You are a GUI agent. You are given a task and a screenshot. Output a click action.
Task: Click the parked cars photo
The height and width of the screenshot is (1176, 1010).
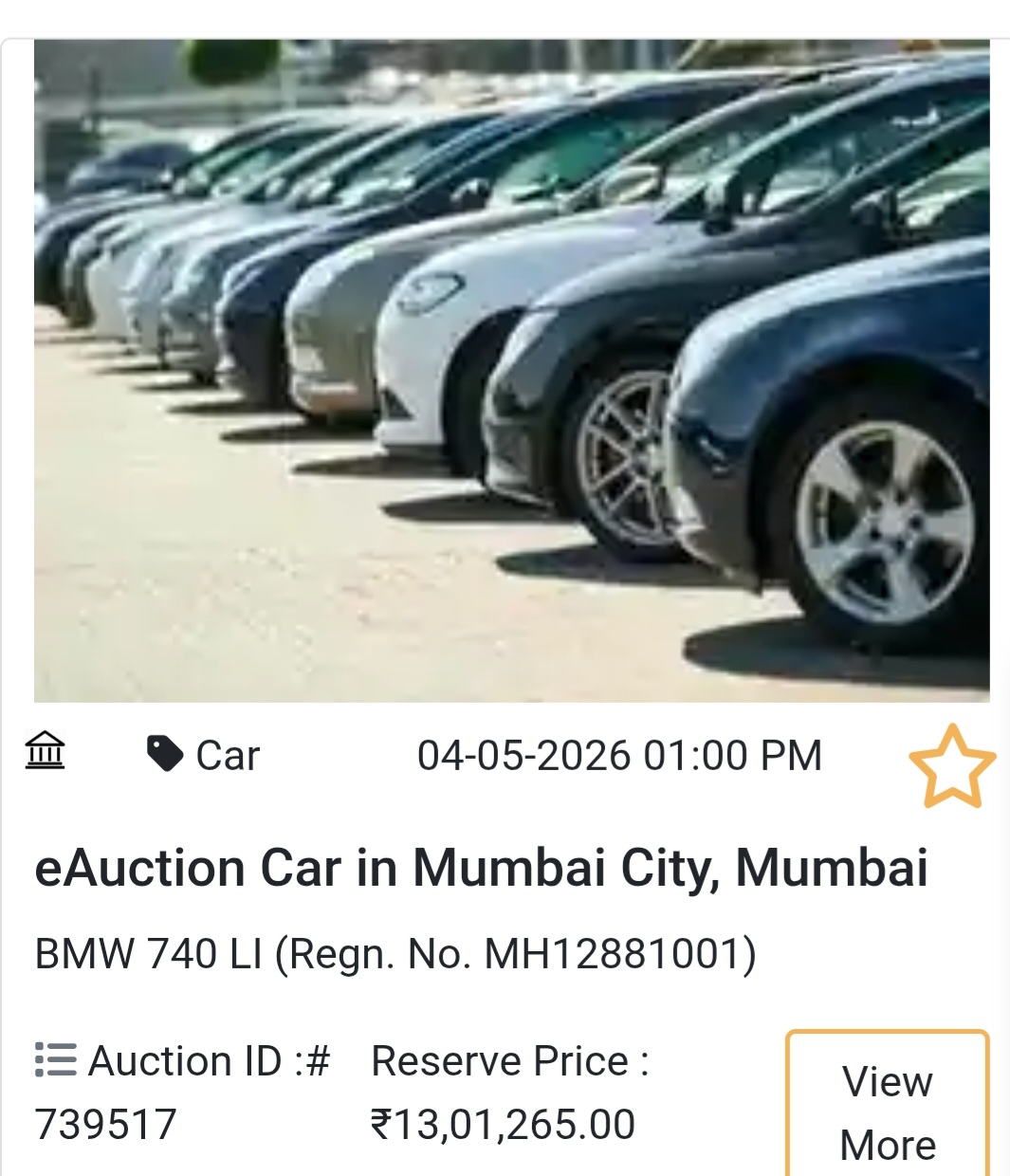point(503,365)
